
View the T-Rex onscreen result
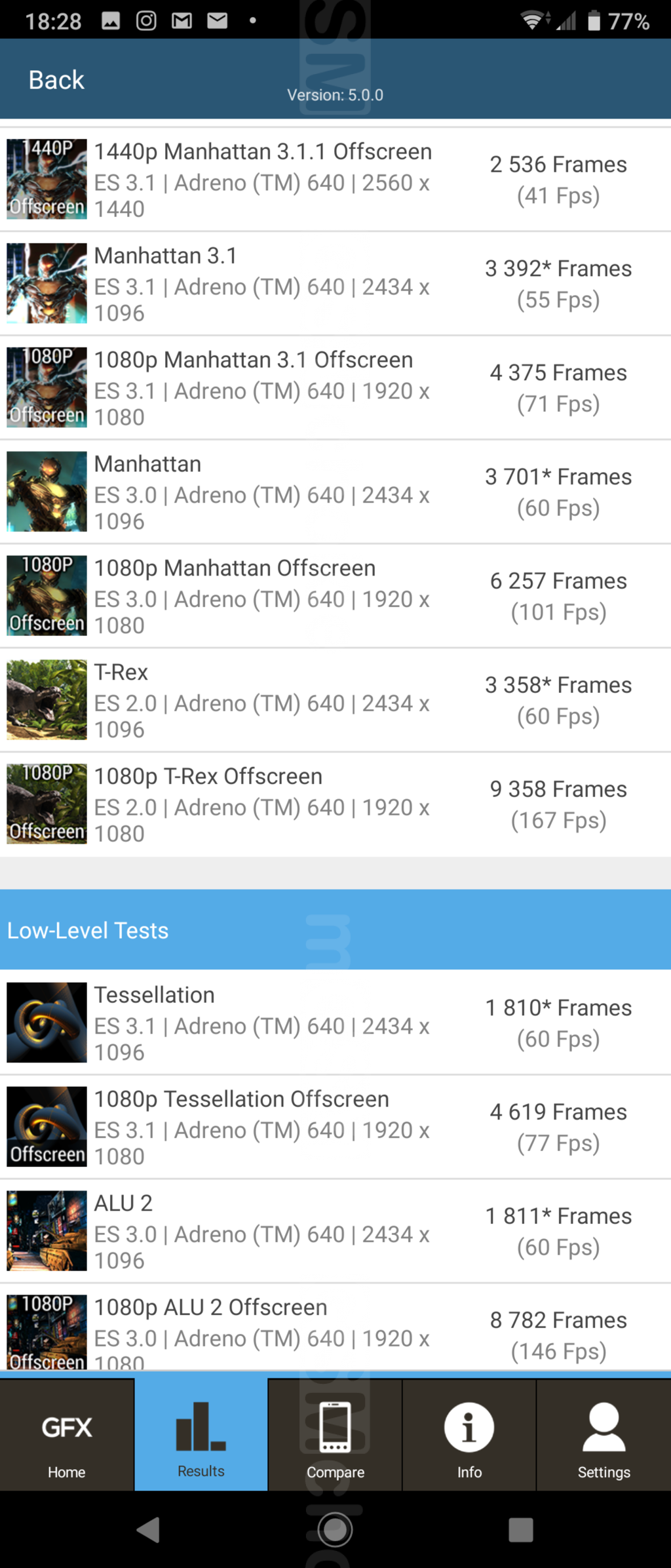(335, 701)
